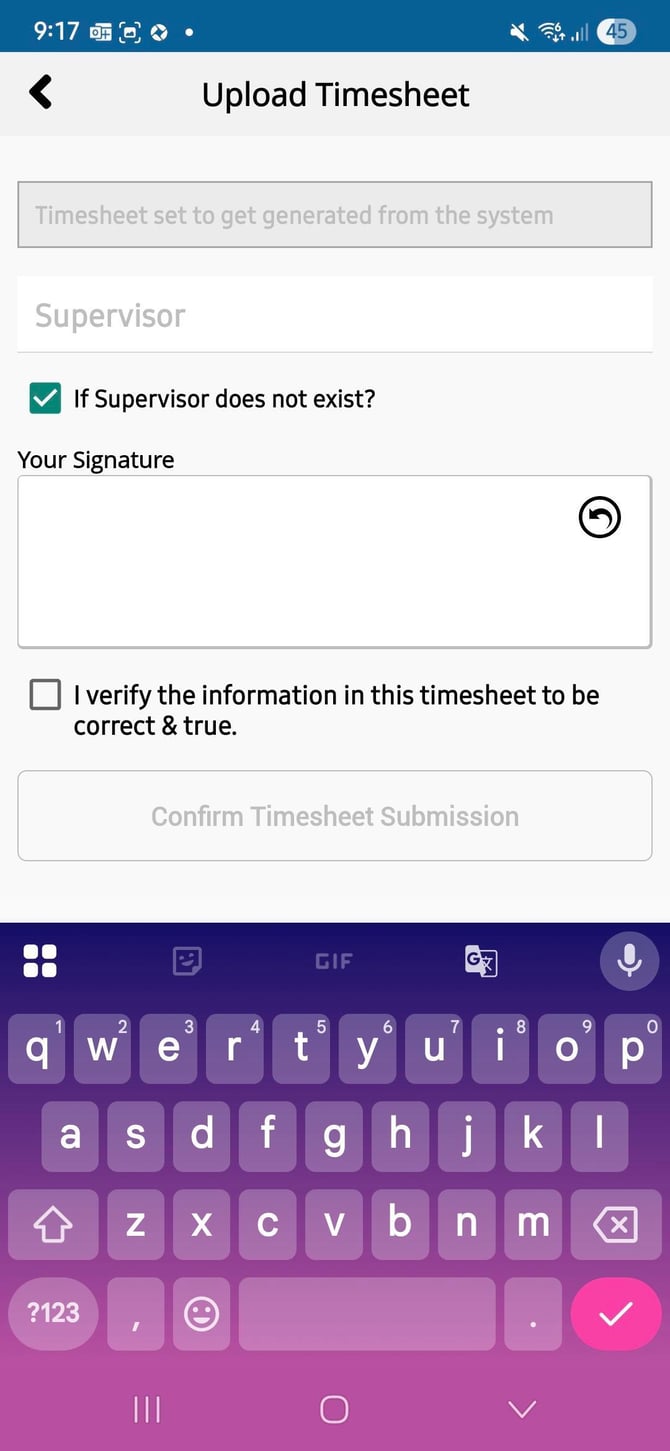
Task: Open the keyboard sticker panel
Action: pyautogui.click(x=187, y=961)
